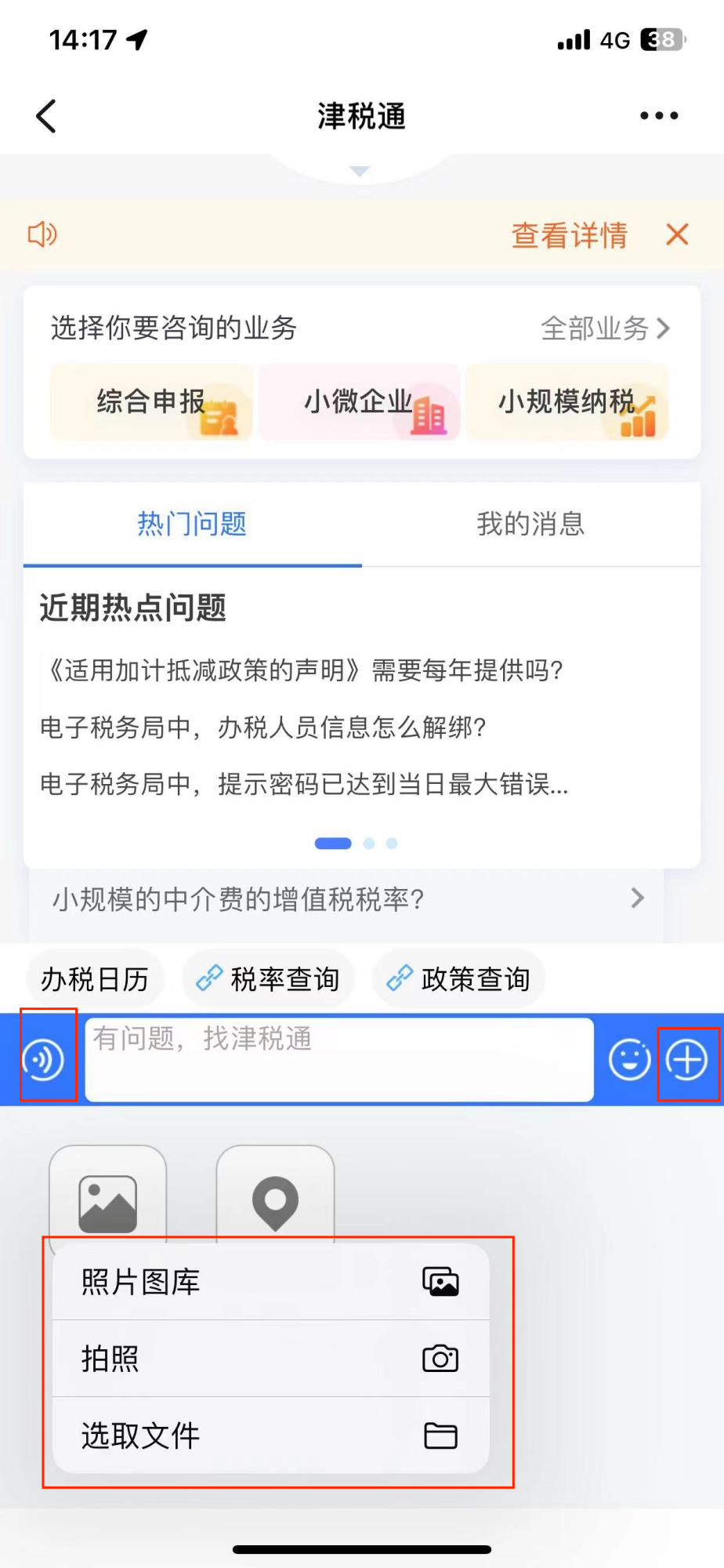Open the 税率查询 chip
The image size is (724, 1568).
[x=268, y=979]
